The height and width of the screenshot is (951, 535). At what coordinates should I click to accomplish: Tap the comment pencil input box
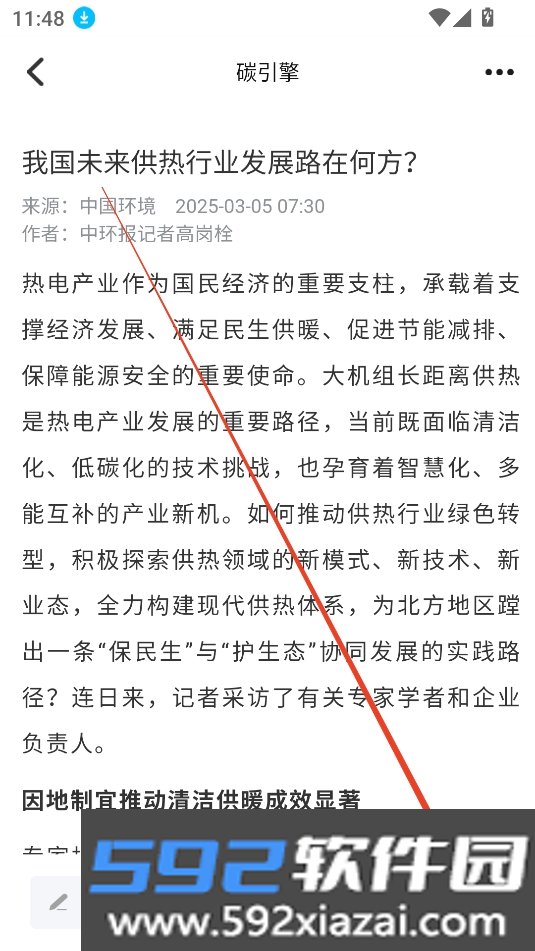tap(56, 902)
